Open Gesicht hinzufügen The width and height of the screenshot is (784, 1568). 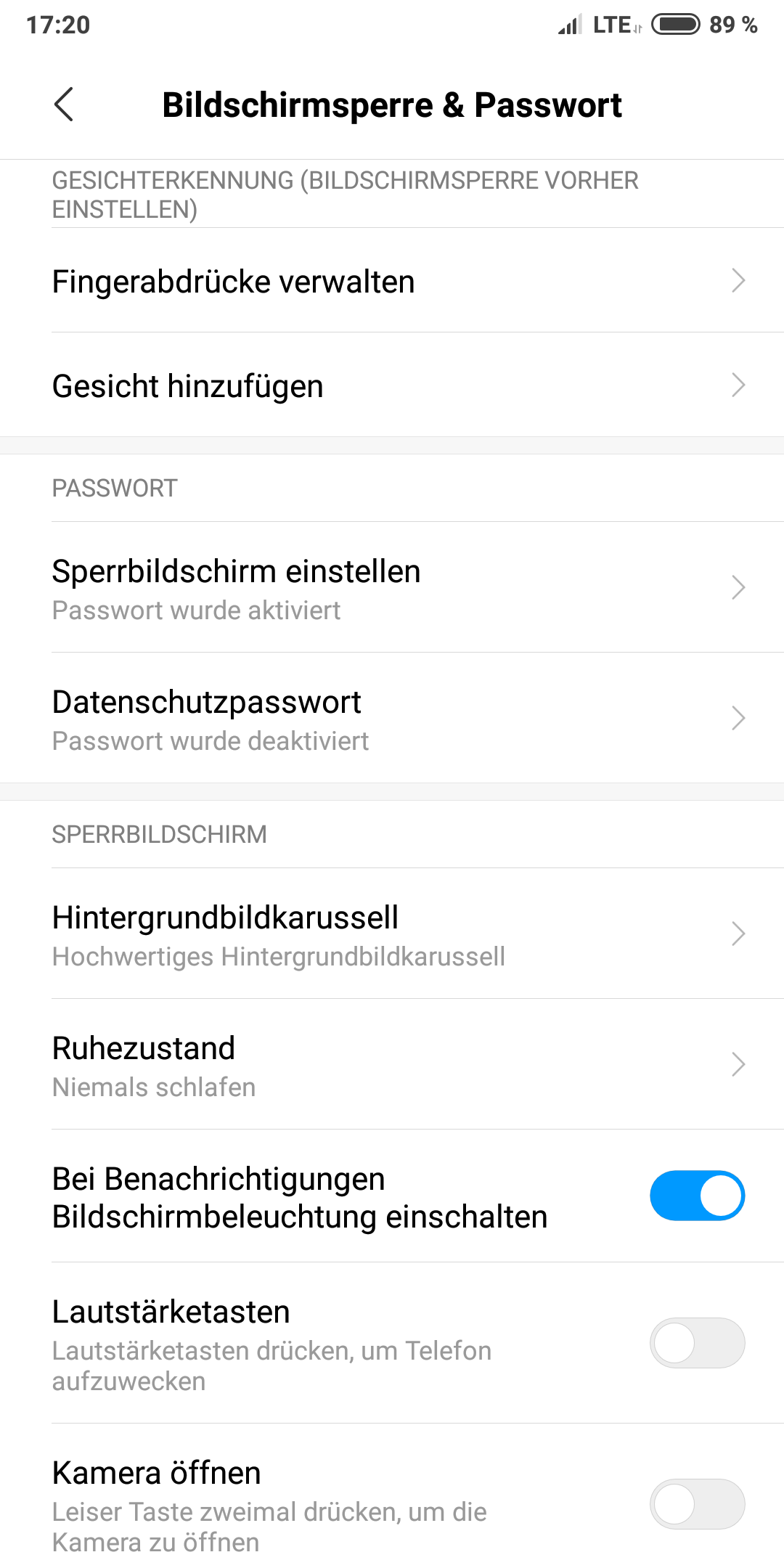392,385
